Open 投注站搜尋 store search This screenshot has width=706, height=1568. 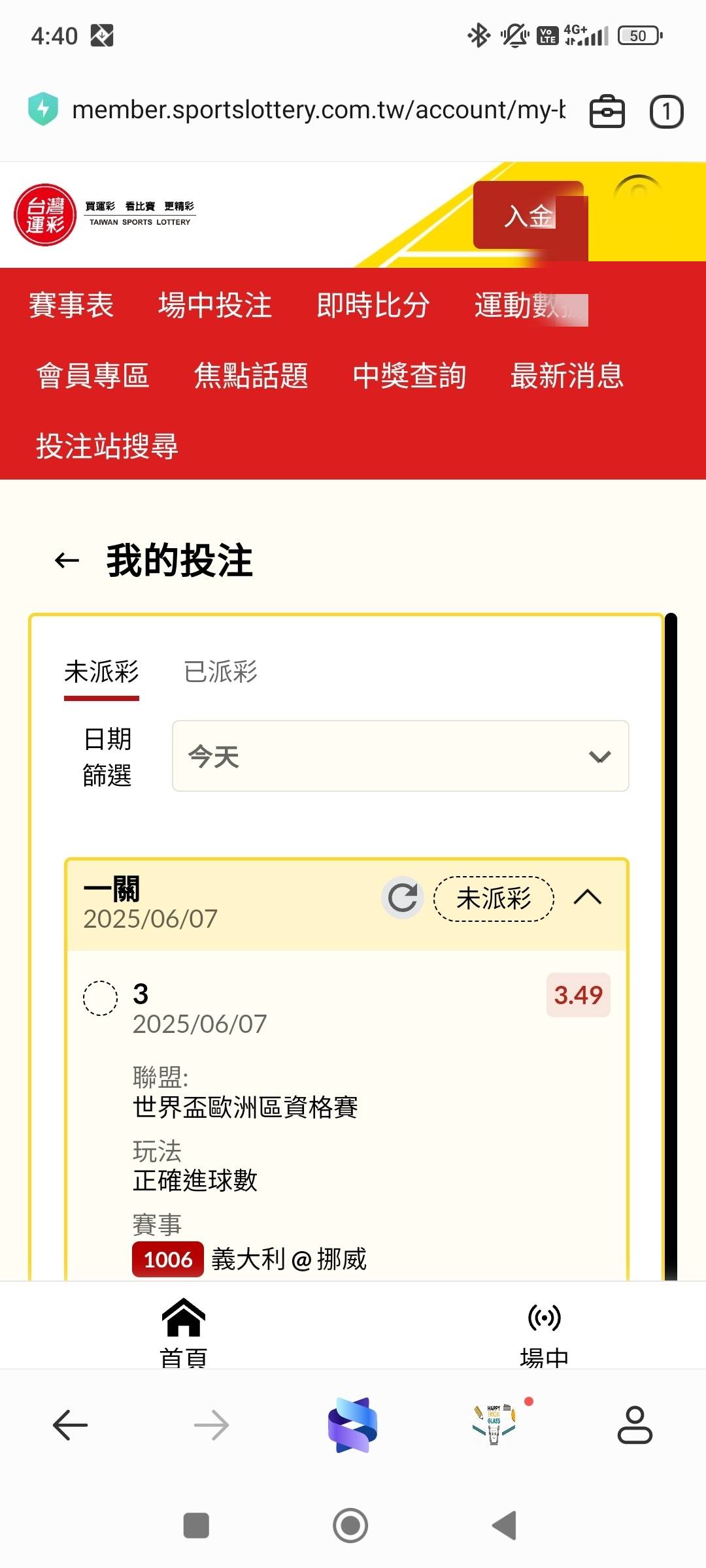pos(107,446)
